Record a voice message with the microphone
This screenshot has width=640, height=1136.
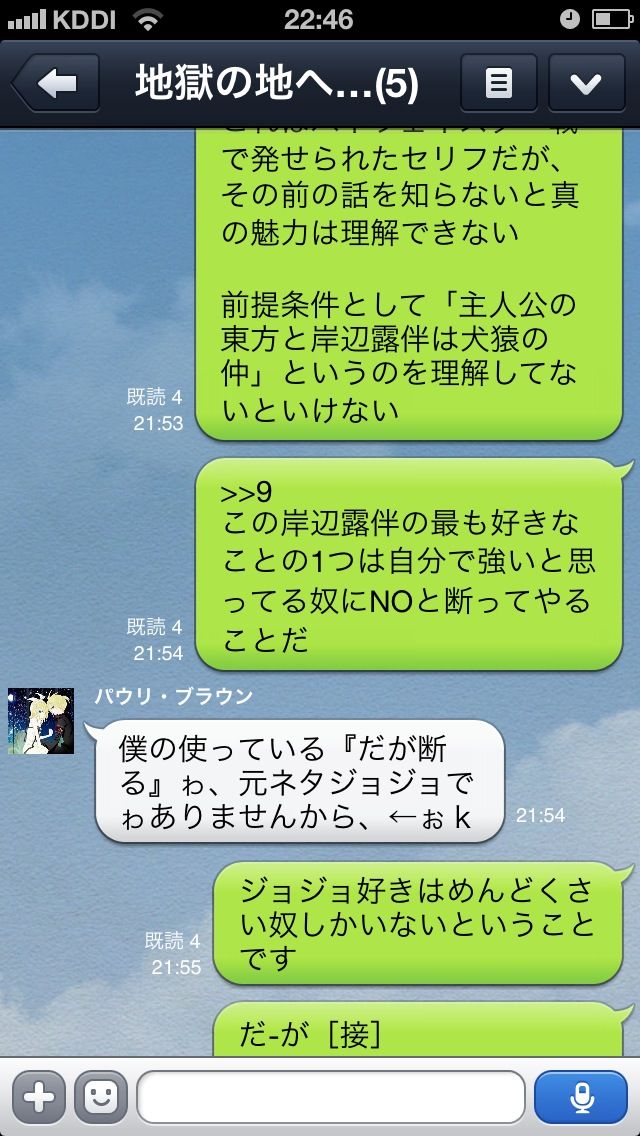(x=581, y=1098)
